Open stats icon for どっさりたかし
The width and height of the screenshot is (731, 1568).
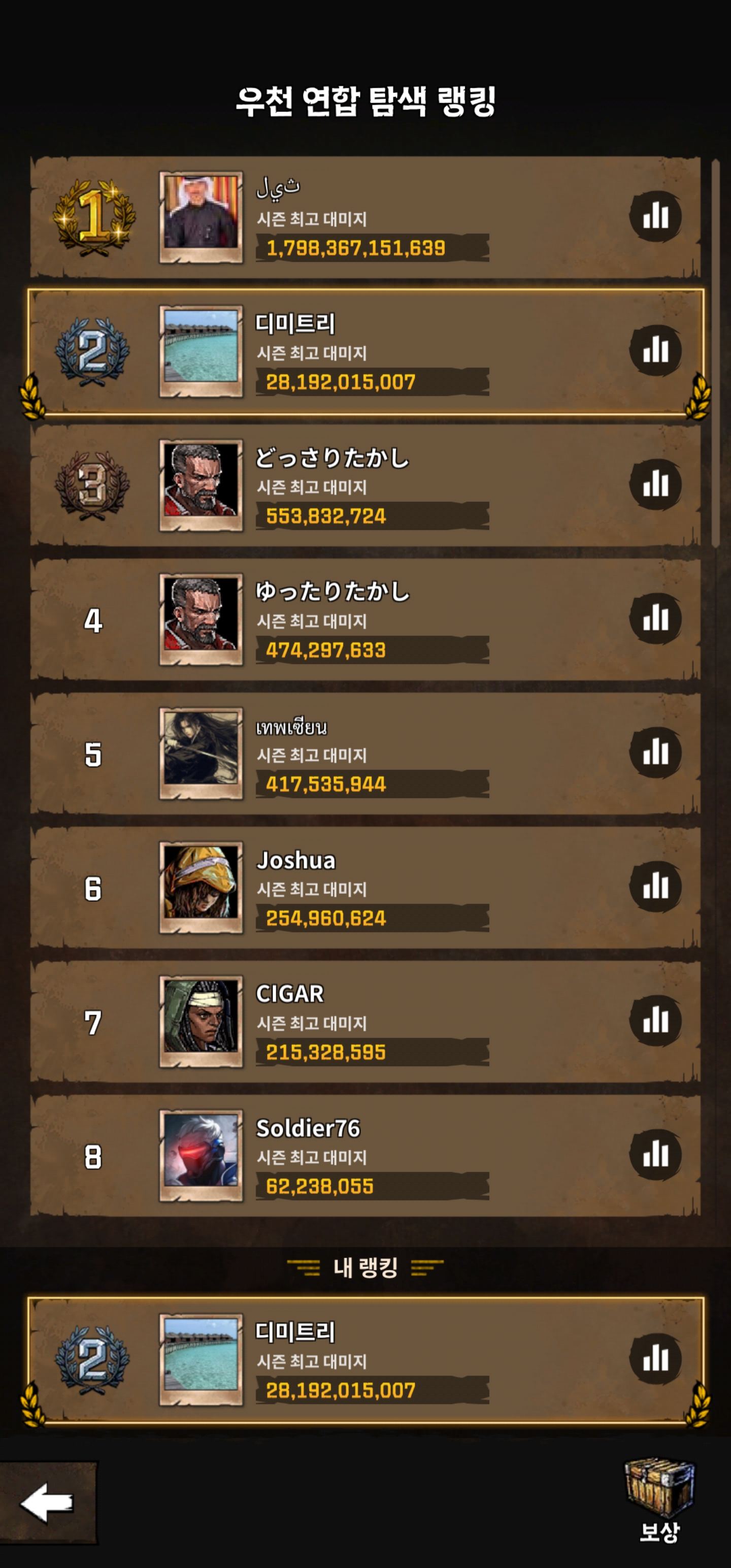point(655,484)
